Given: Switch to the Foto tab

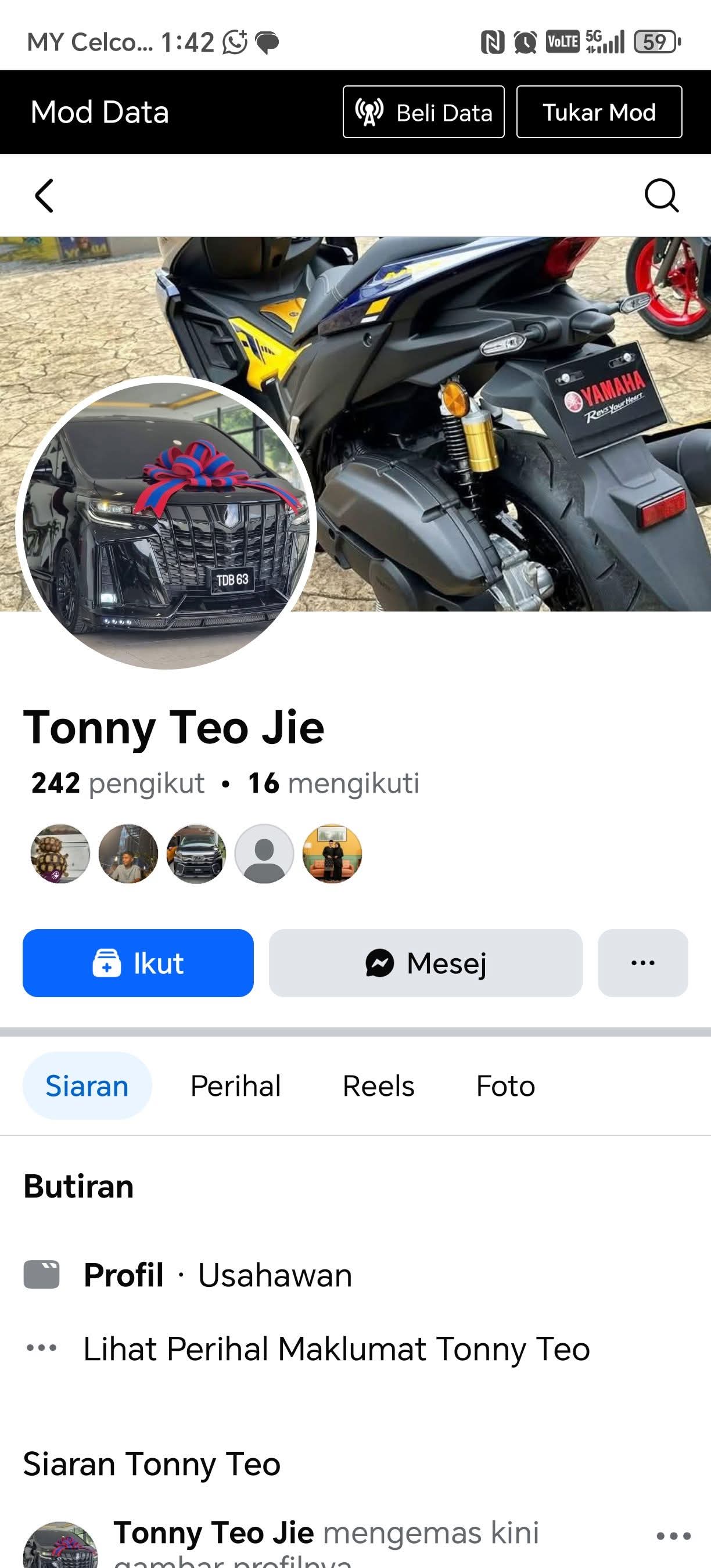Looking at the screenshot, I should coord(505,1086).
